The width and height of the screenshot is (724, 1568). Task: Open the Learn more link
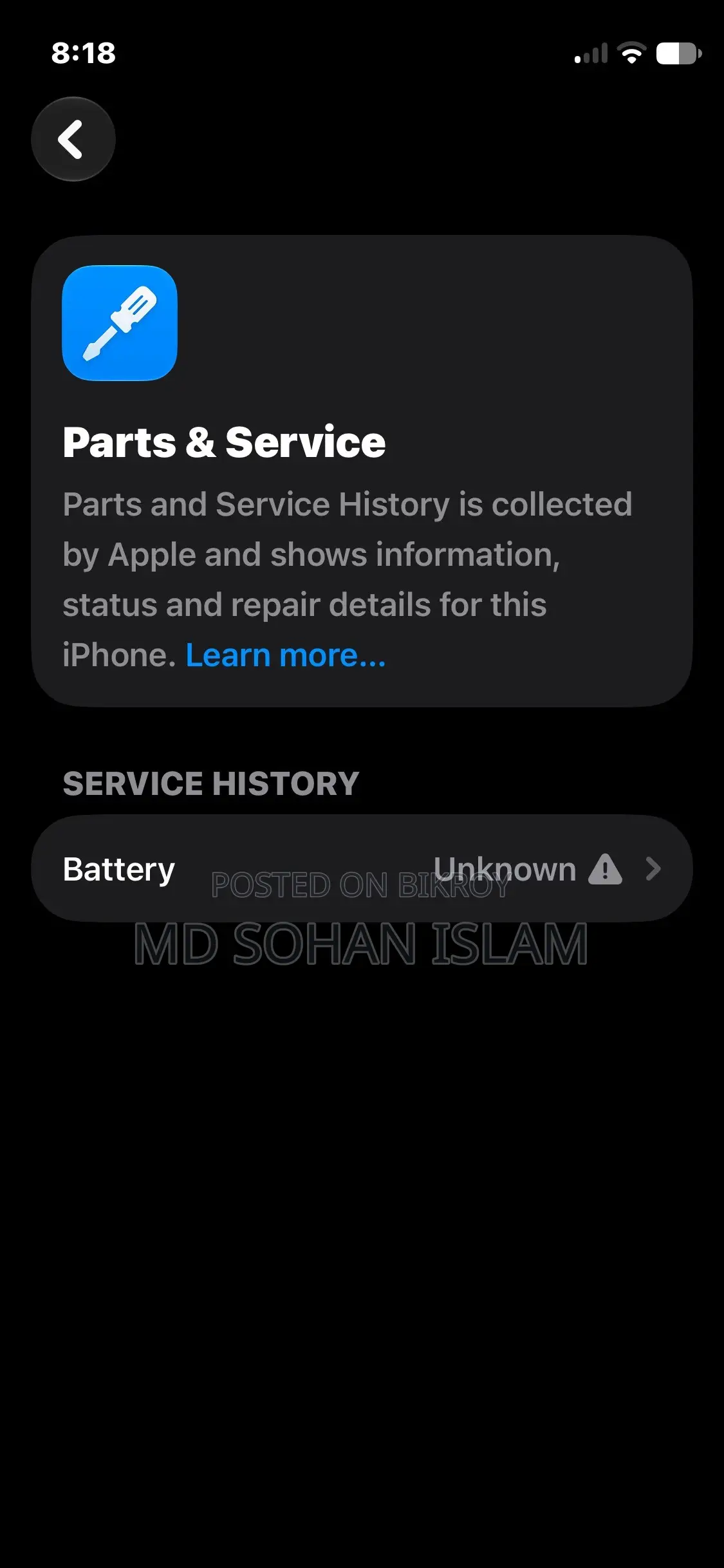(x=286, y=655)
